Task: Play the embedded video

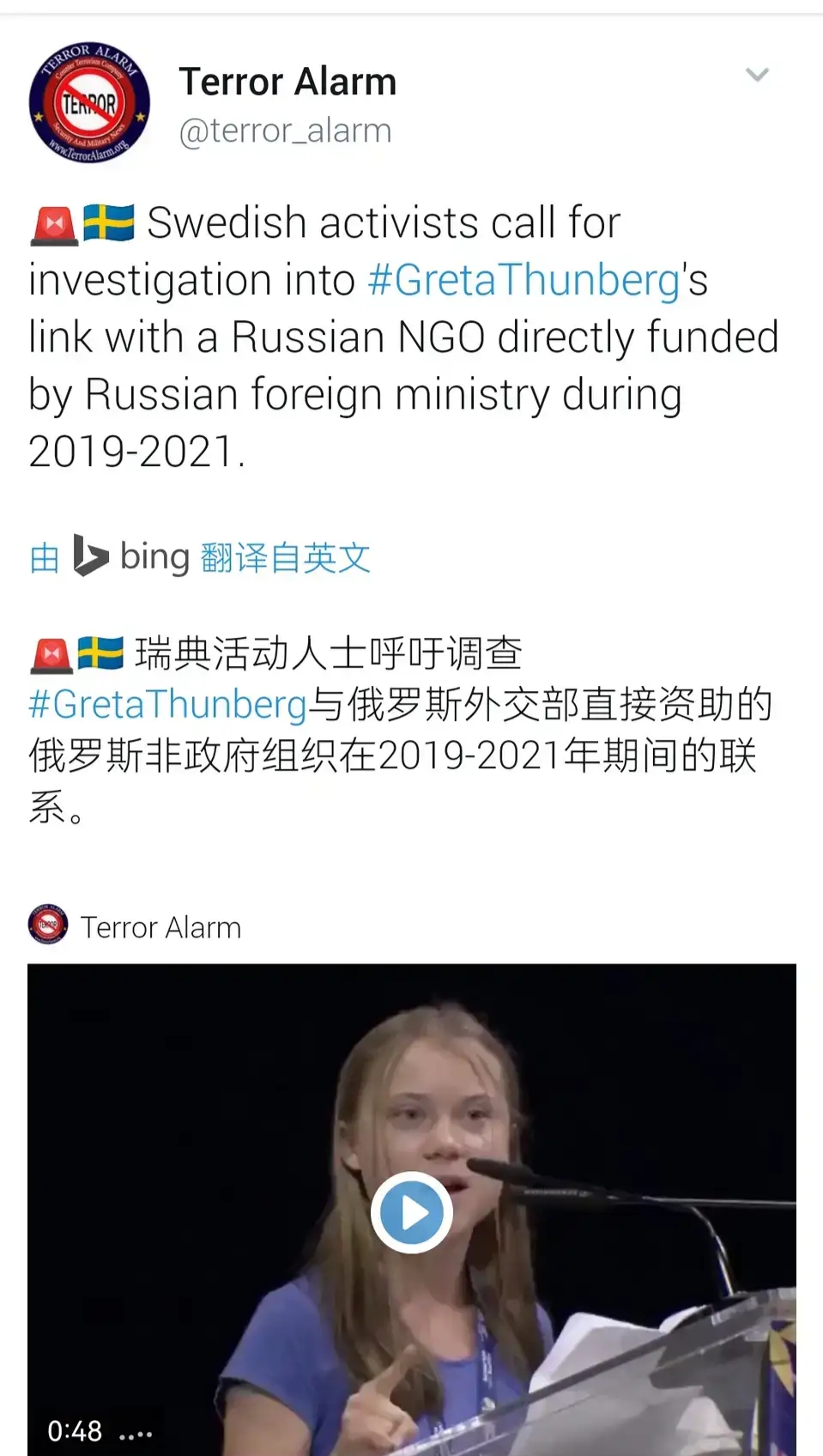Action: point(412,1212)
